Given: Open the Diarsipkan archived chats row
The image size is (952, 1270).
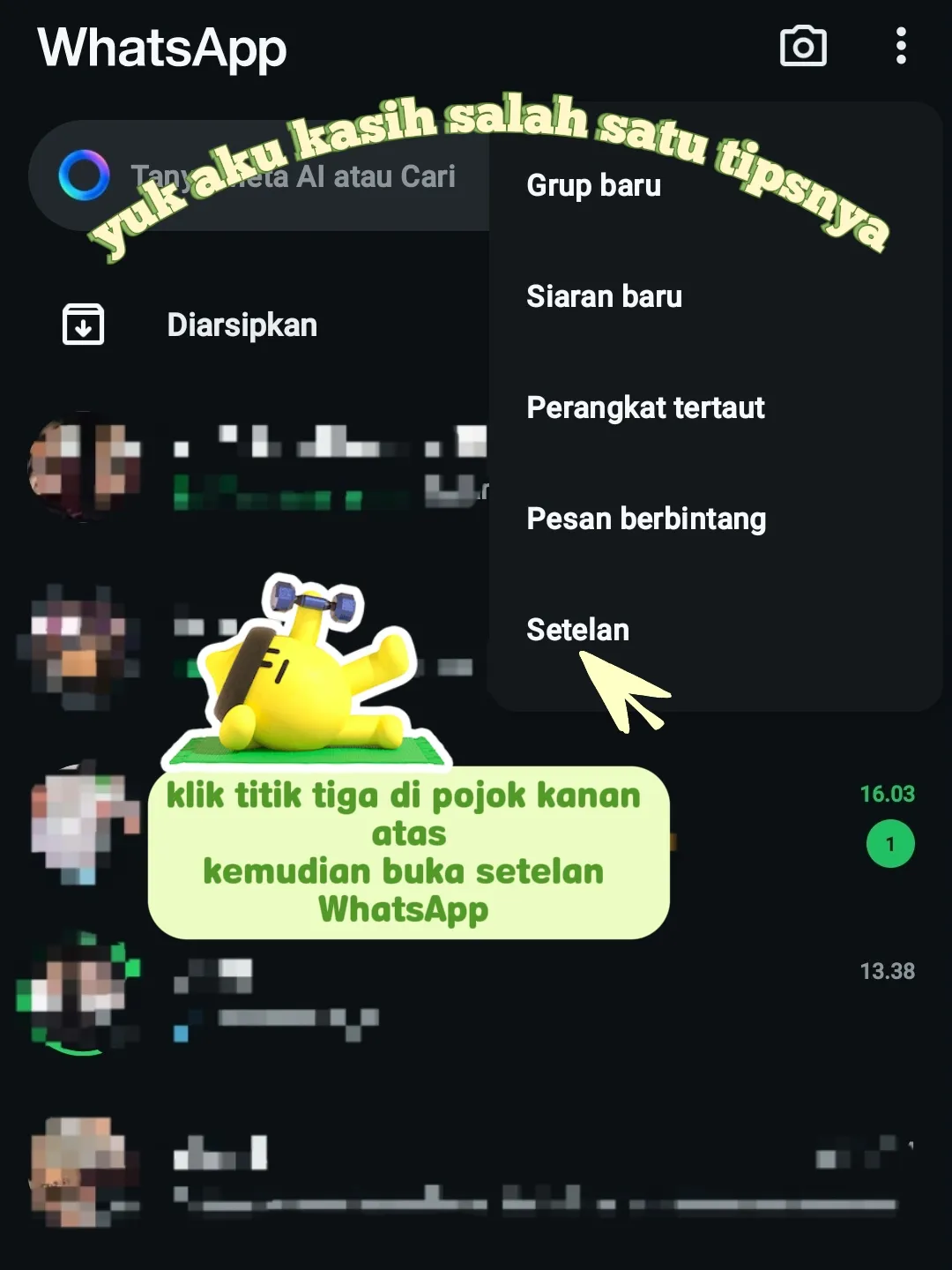Looking at the screenshot, I should (242, 325).
